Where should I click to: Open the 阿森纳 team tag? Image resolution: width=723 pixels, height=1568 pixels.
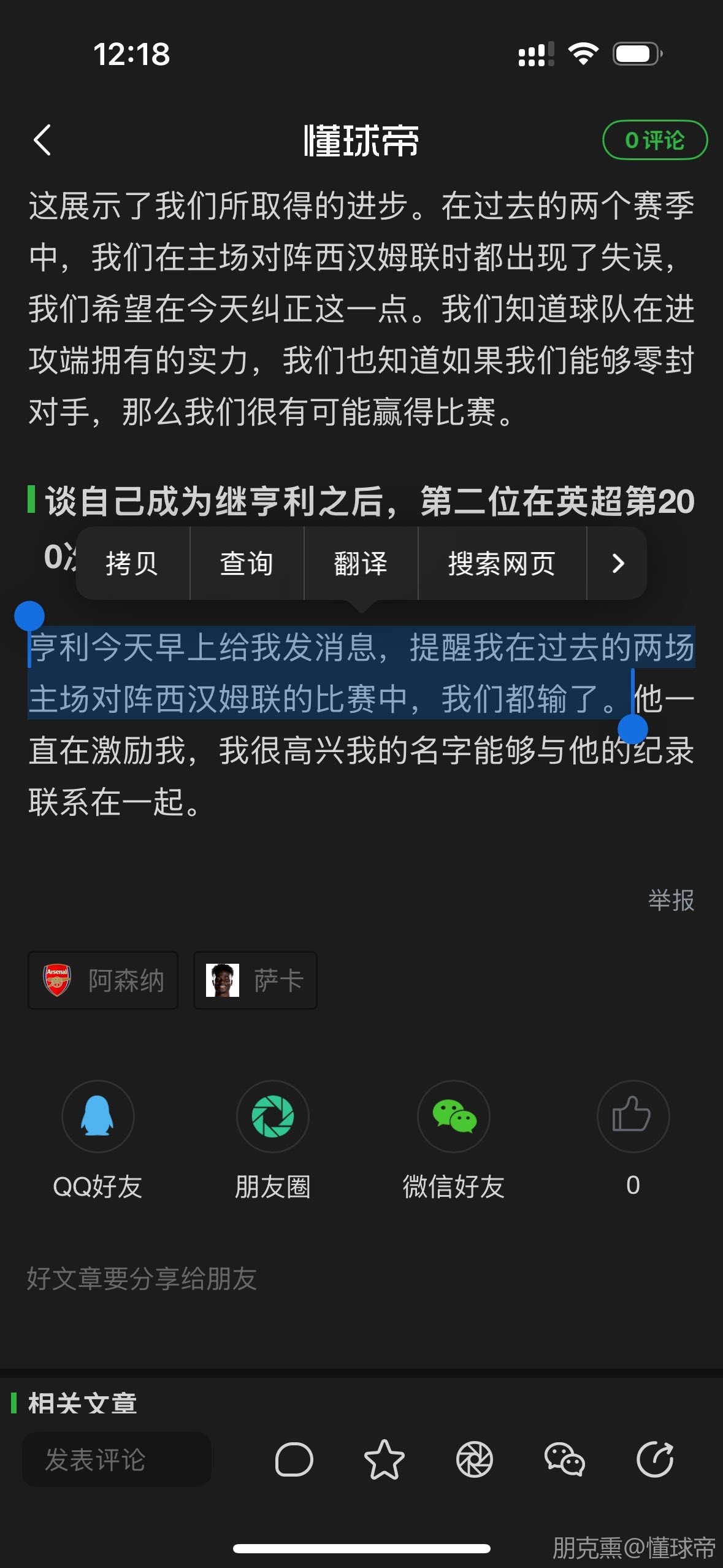[x=103, y=980]
